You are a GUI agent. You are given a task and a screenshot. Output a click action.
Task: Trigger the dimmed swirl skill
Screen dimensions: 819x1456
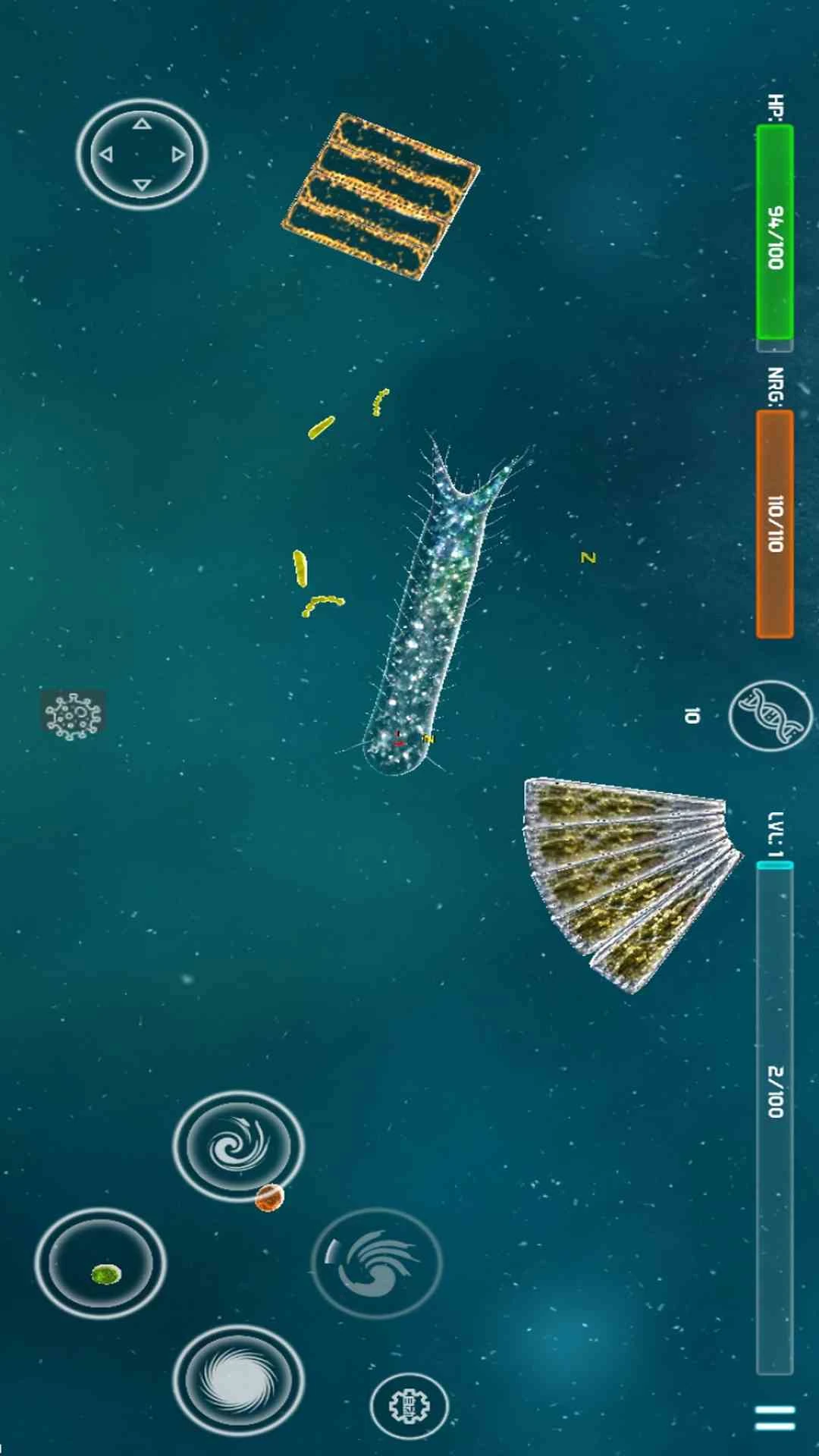click(377, 1263)
